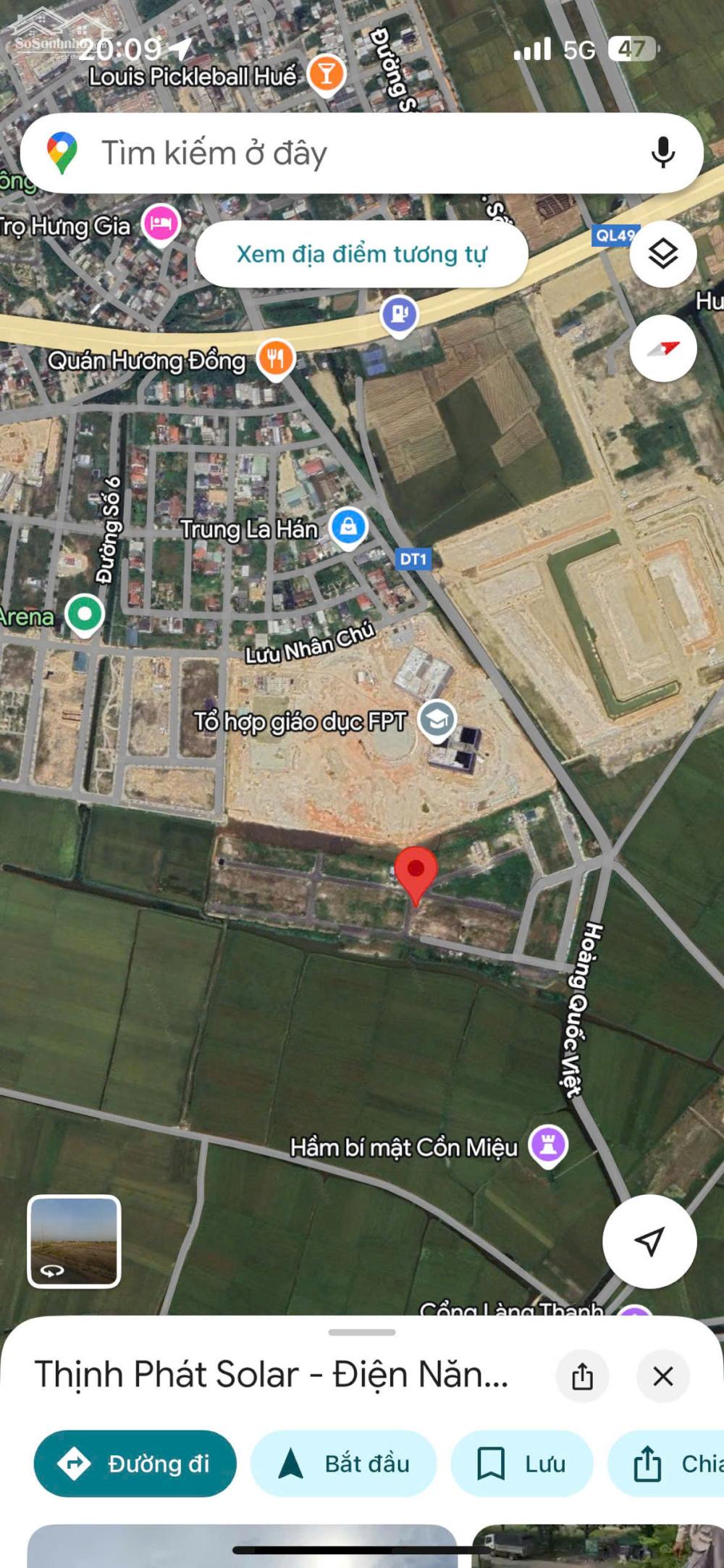Open Hầm bí mật Cồn Miệu landmark
This screenshot has height=1568, width=724.
[x=548, y=1144]
